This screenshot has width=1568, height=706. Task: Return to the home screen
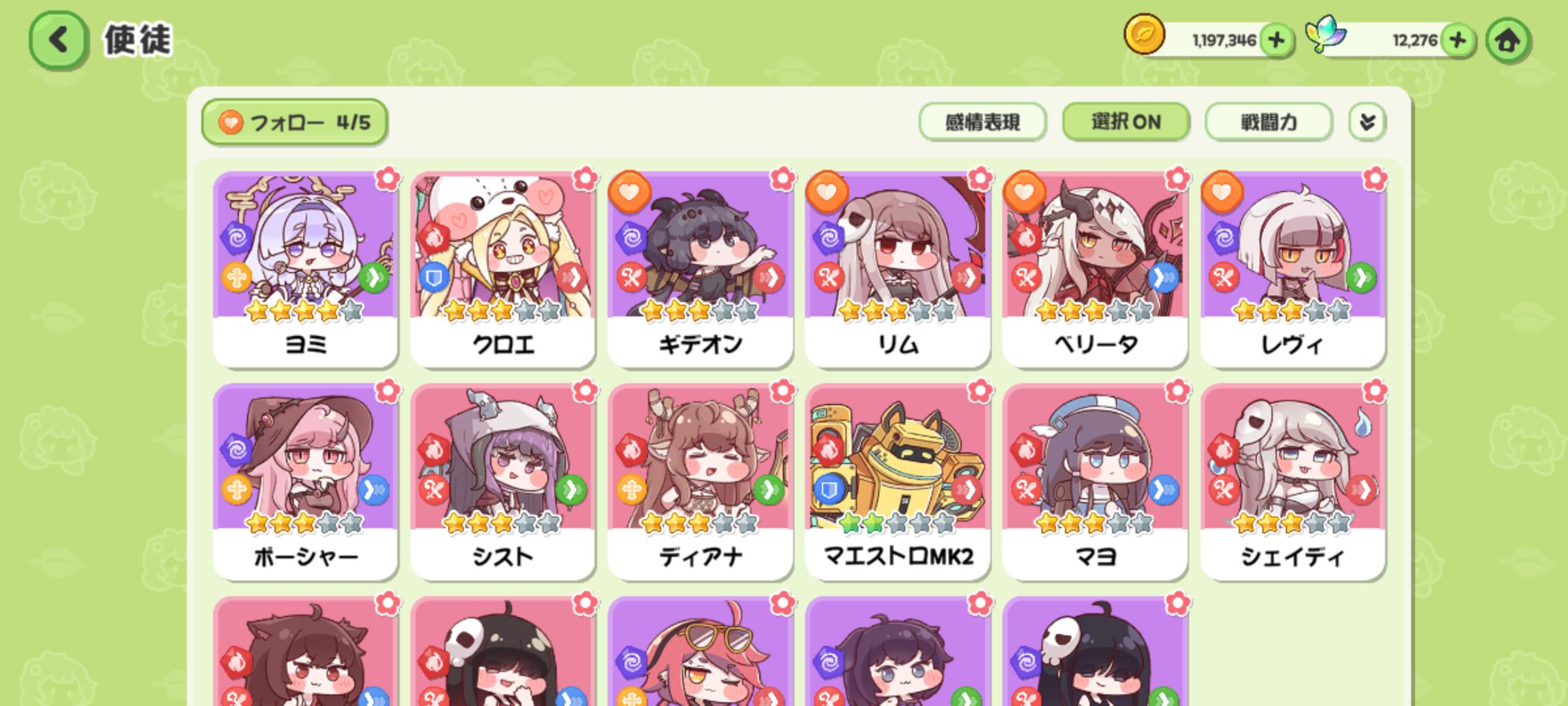click(1508, 41)
